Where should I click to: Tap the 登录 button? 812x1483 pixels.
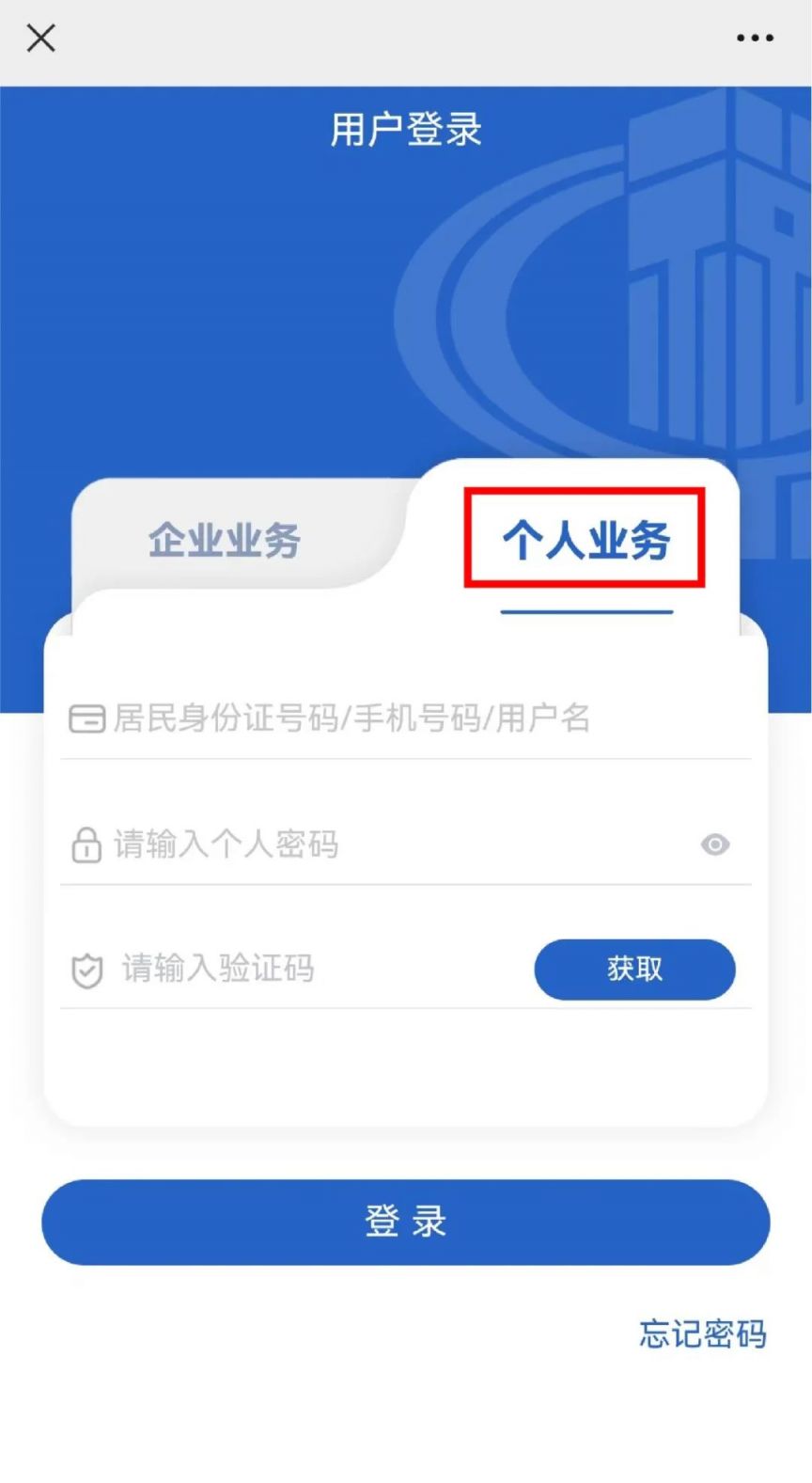406,1222
